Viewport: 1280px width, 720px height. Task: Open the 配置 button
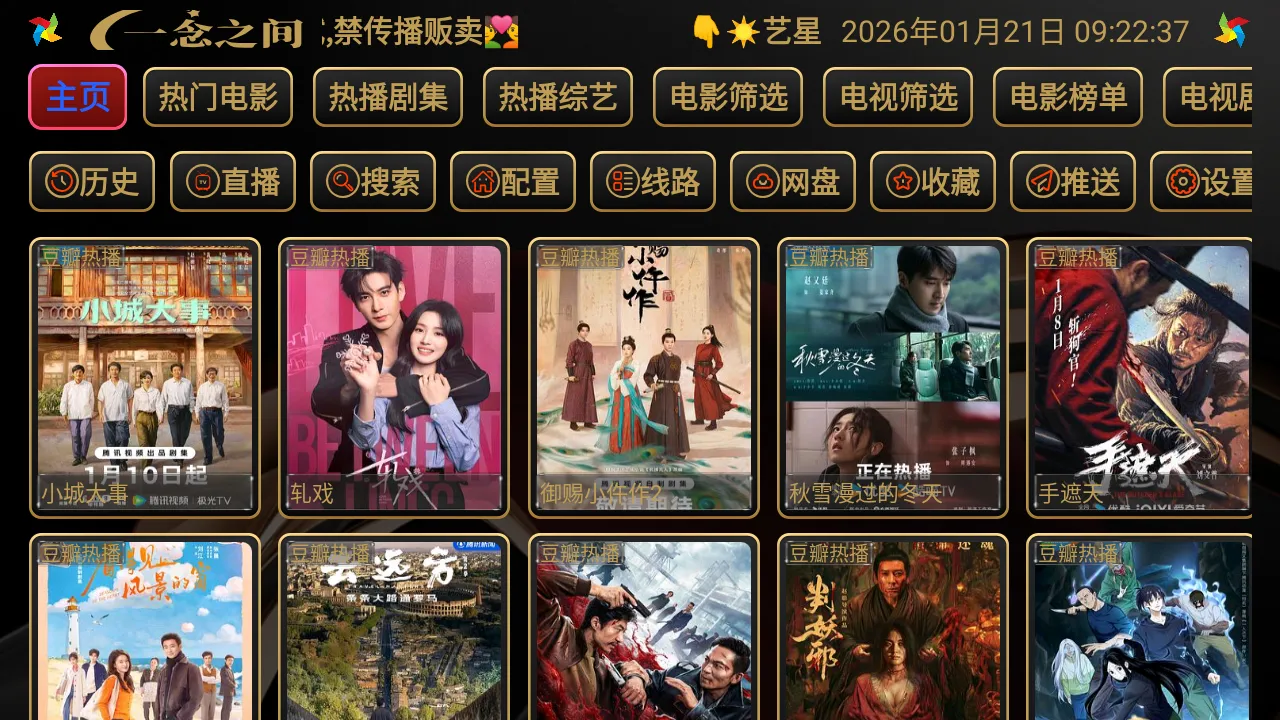[x=513, y=182]
